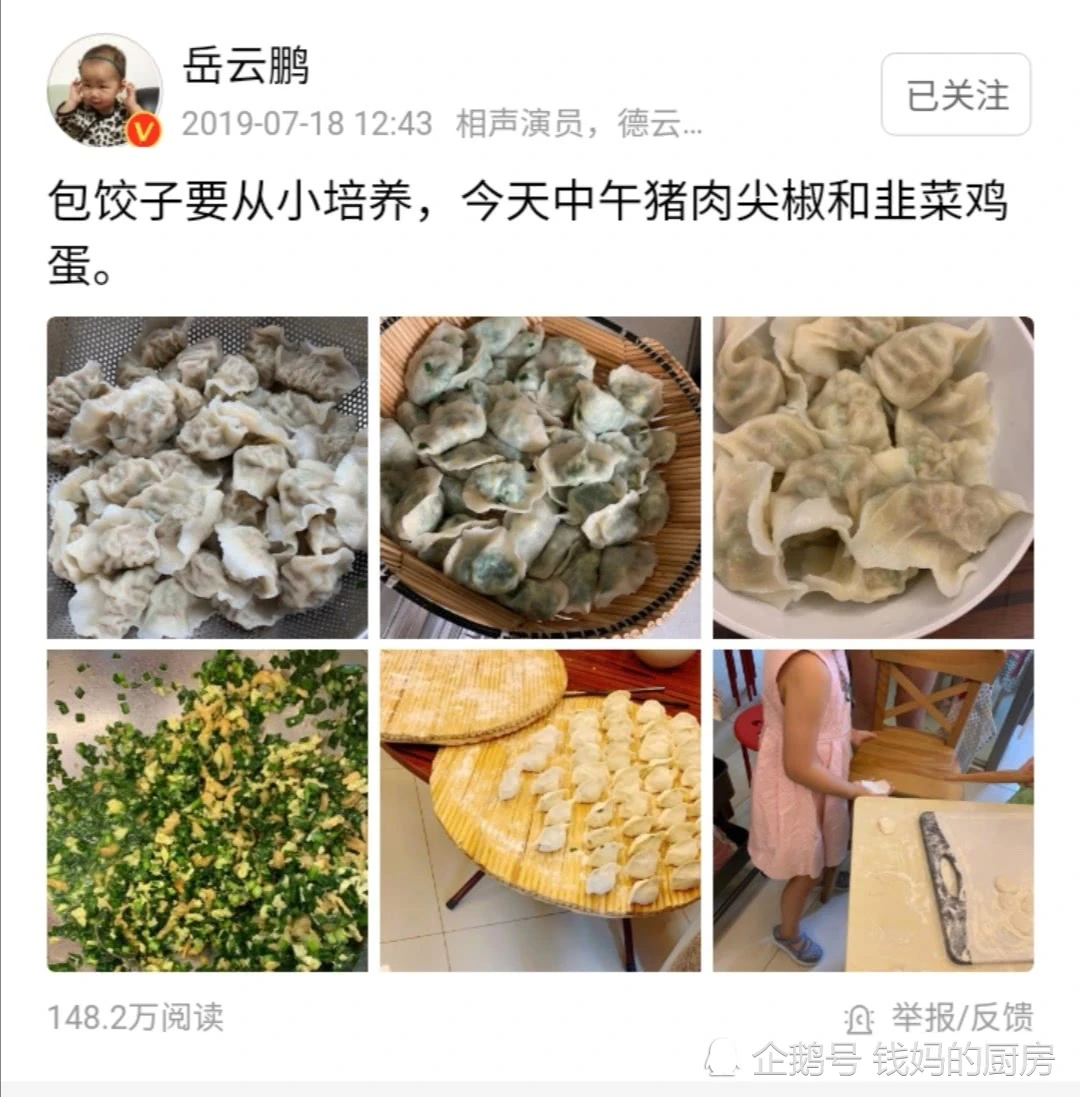Enlarge the chive and egg filling photo
This screenshot has width=1080, height=1097.
(207, 811)
